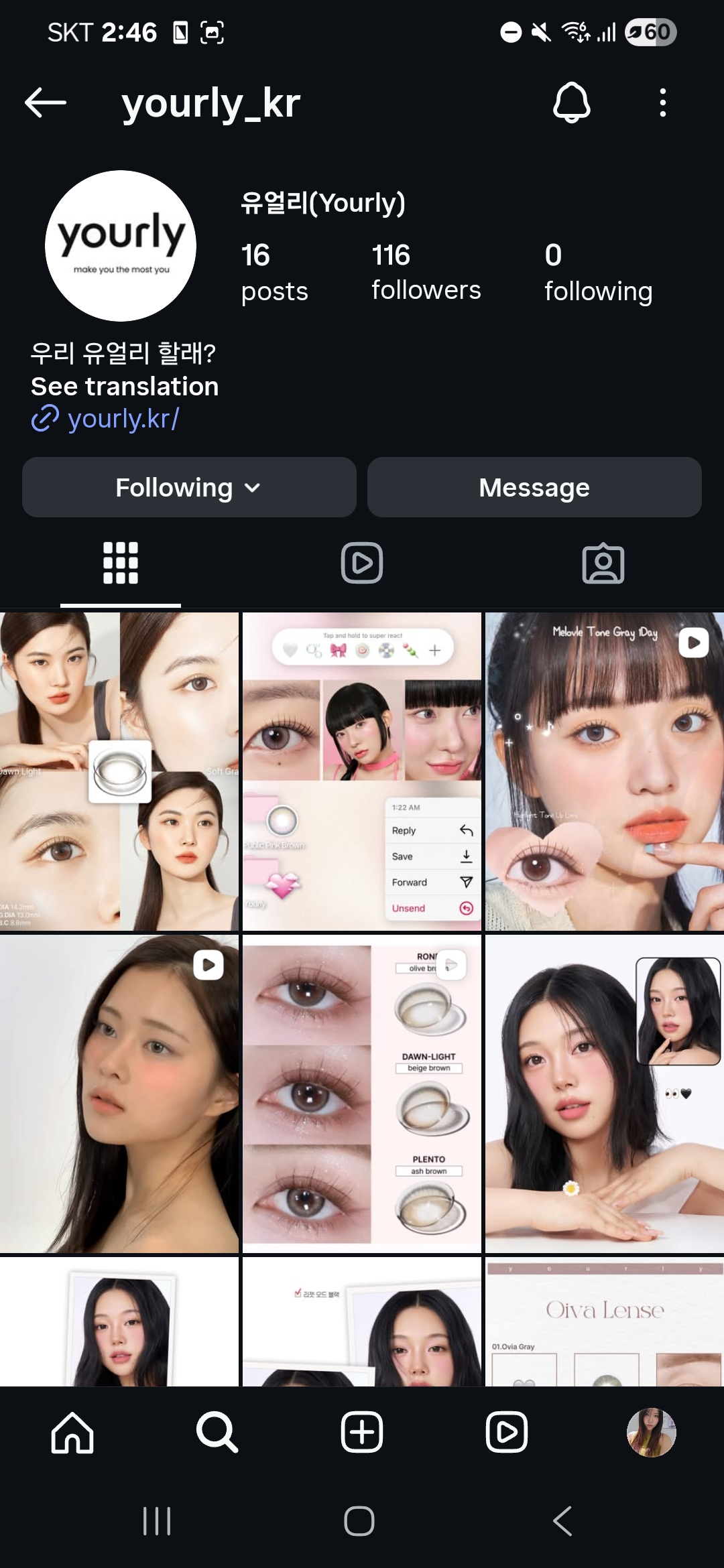Go back using the top-left arrow
Viewport: 724px width, 1568px height.
[x=45, y=103]
